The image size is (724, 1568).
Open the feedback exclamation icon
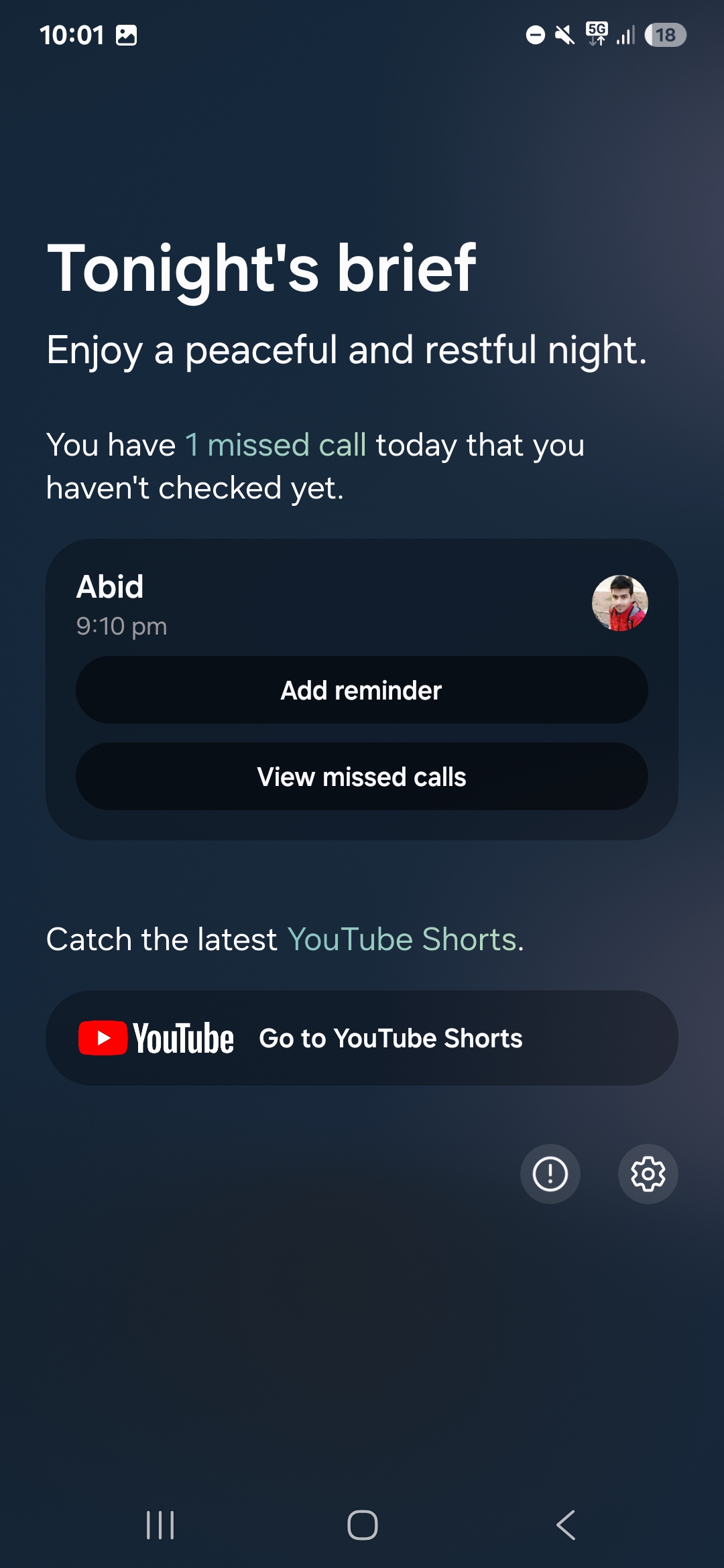tap(550, 1174)
